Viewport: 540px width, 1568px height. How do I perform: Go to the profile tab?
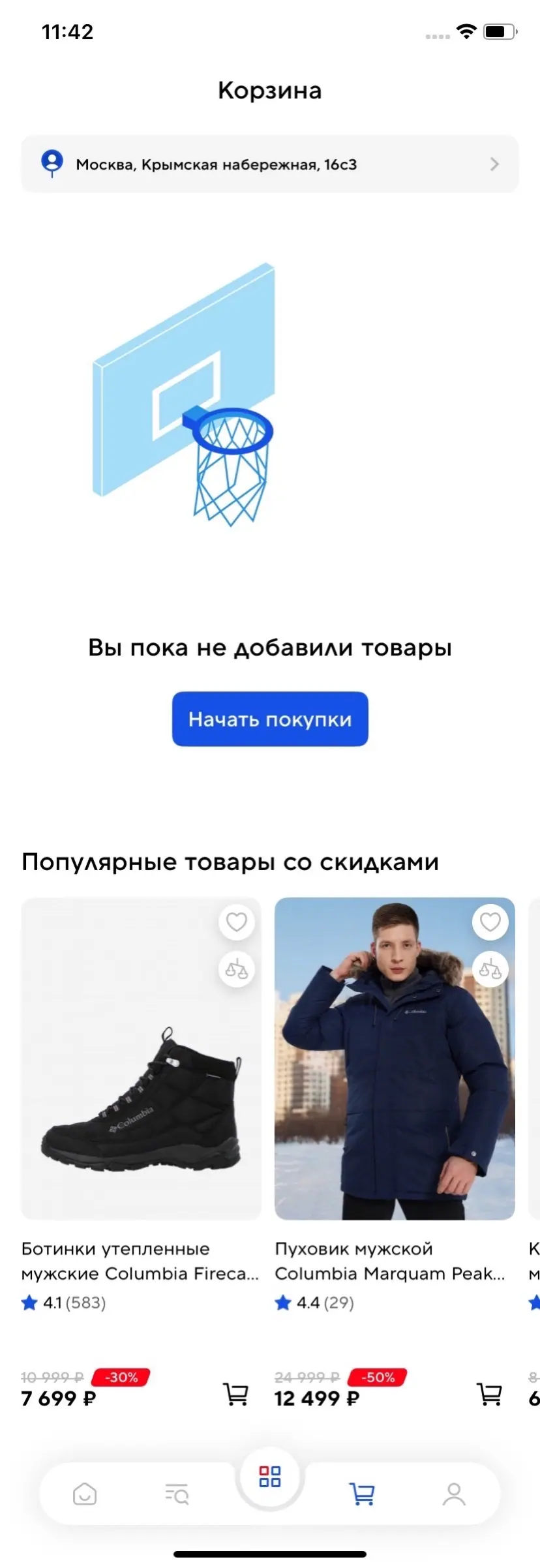[454, 1494]
